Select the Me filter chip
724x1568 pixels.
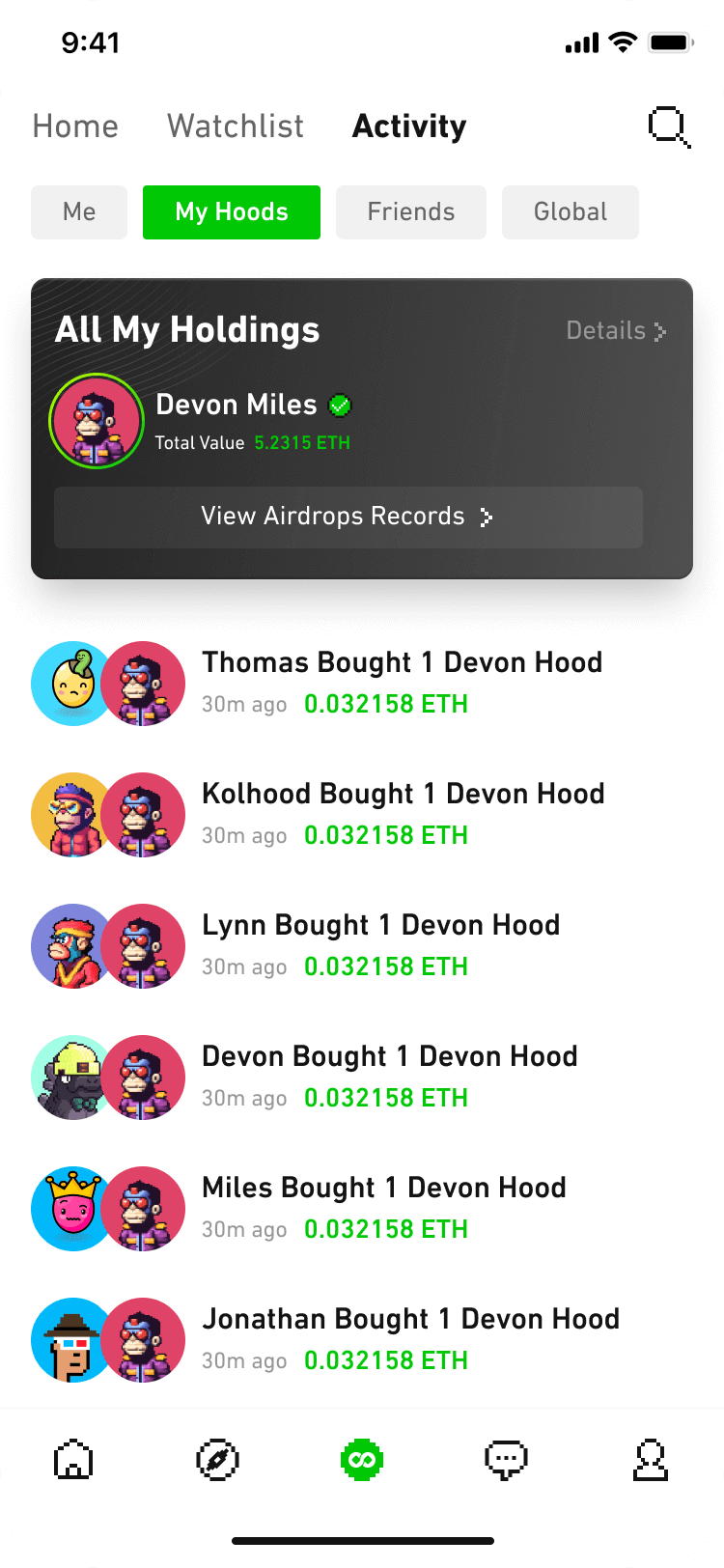(79, 212)
